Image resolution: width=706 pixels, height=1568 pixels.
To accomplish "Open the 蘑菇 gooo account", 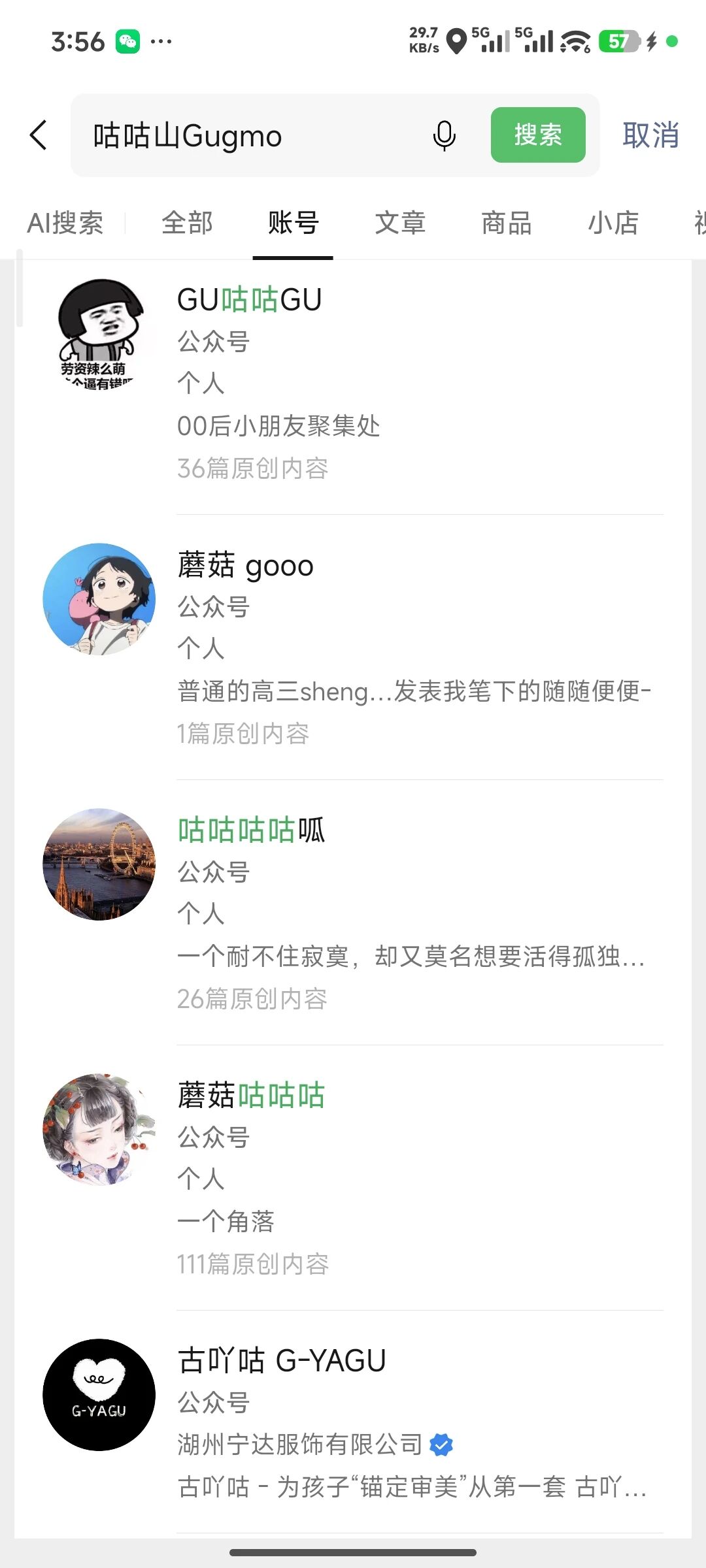I will 353,647.
